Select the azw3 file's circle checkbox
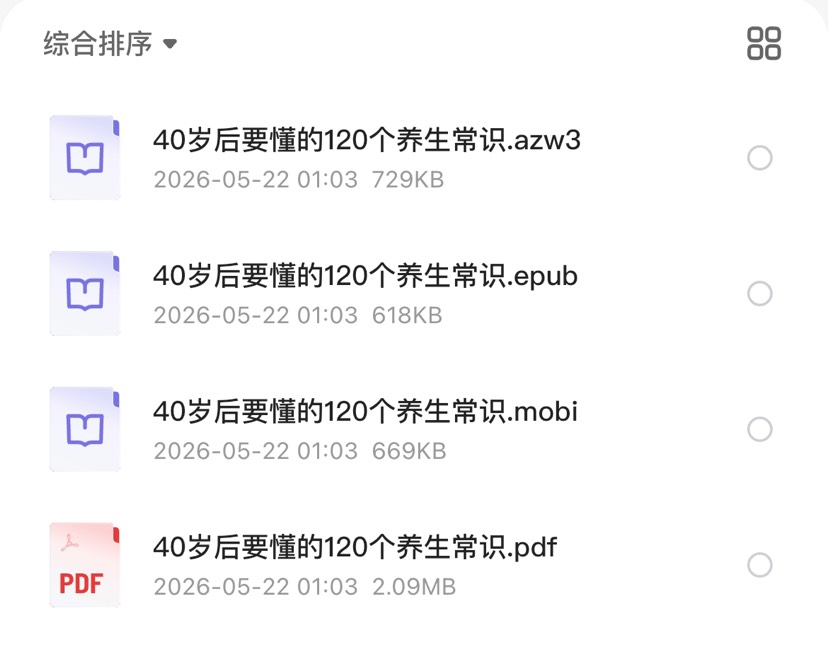828x657 pixels. (x=760, y=158)
